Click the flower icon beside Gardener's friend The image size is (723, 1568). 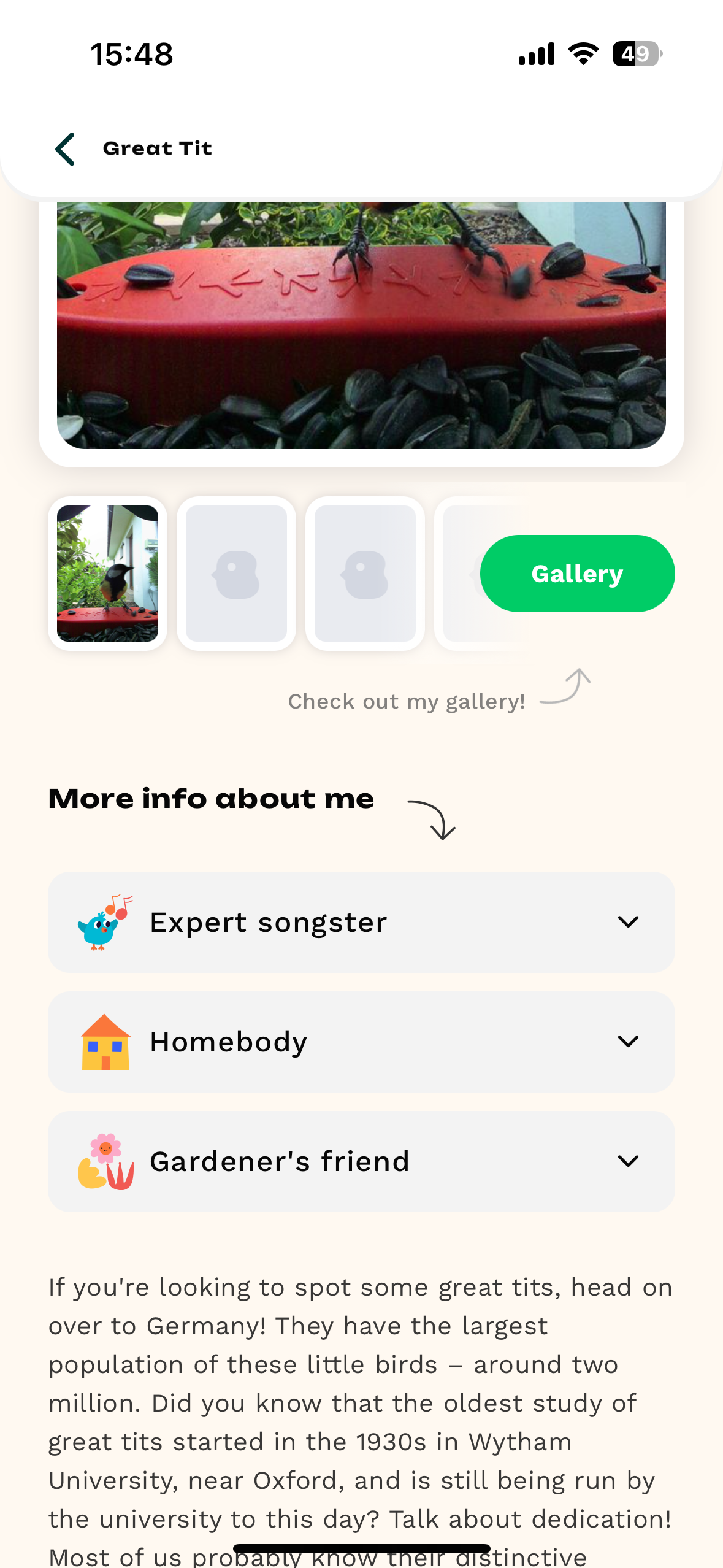(104, 1160)
